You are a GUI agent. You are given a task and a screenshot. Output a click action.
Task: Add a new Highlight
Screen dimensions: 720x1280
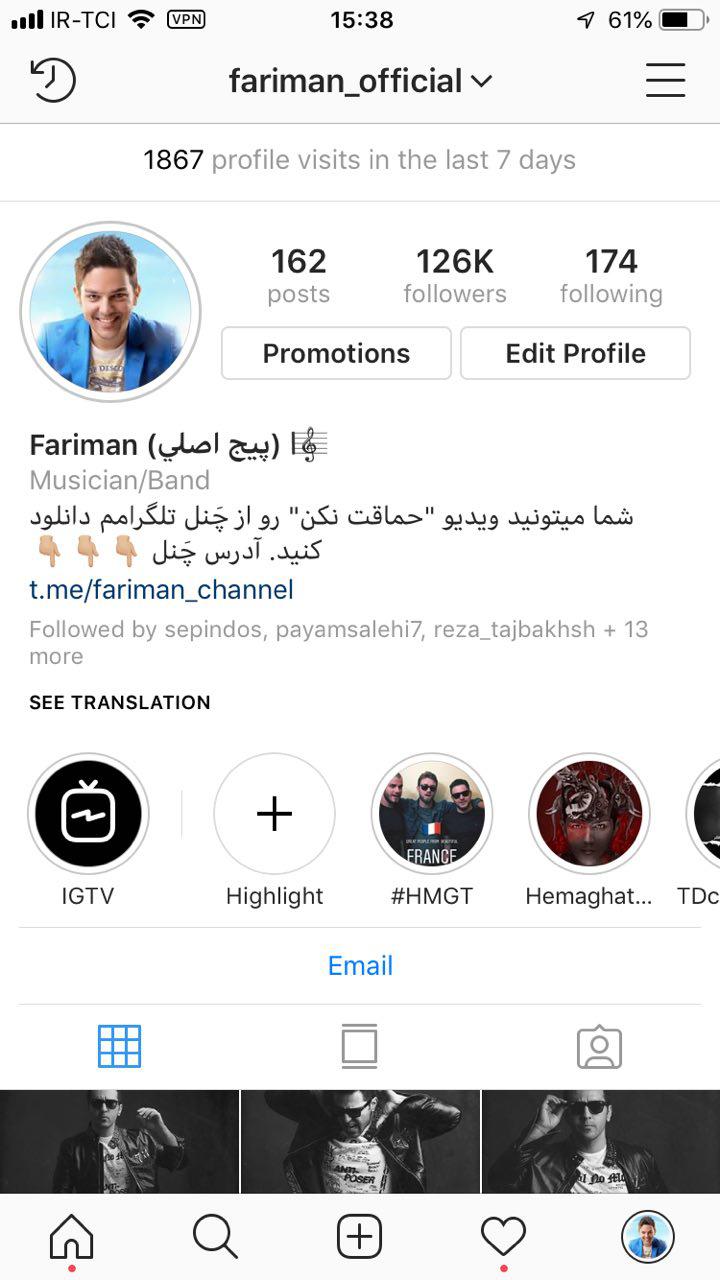[x=274, y=814]
